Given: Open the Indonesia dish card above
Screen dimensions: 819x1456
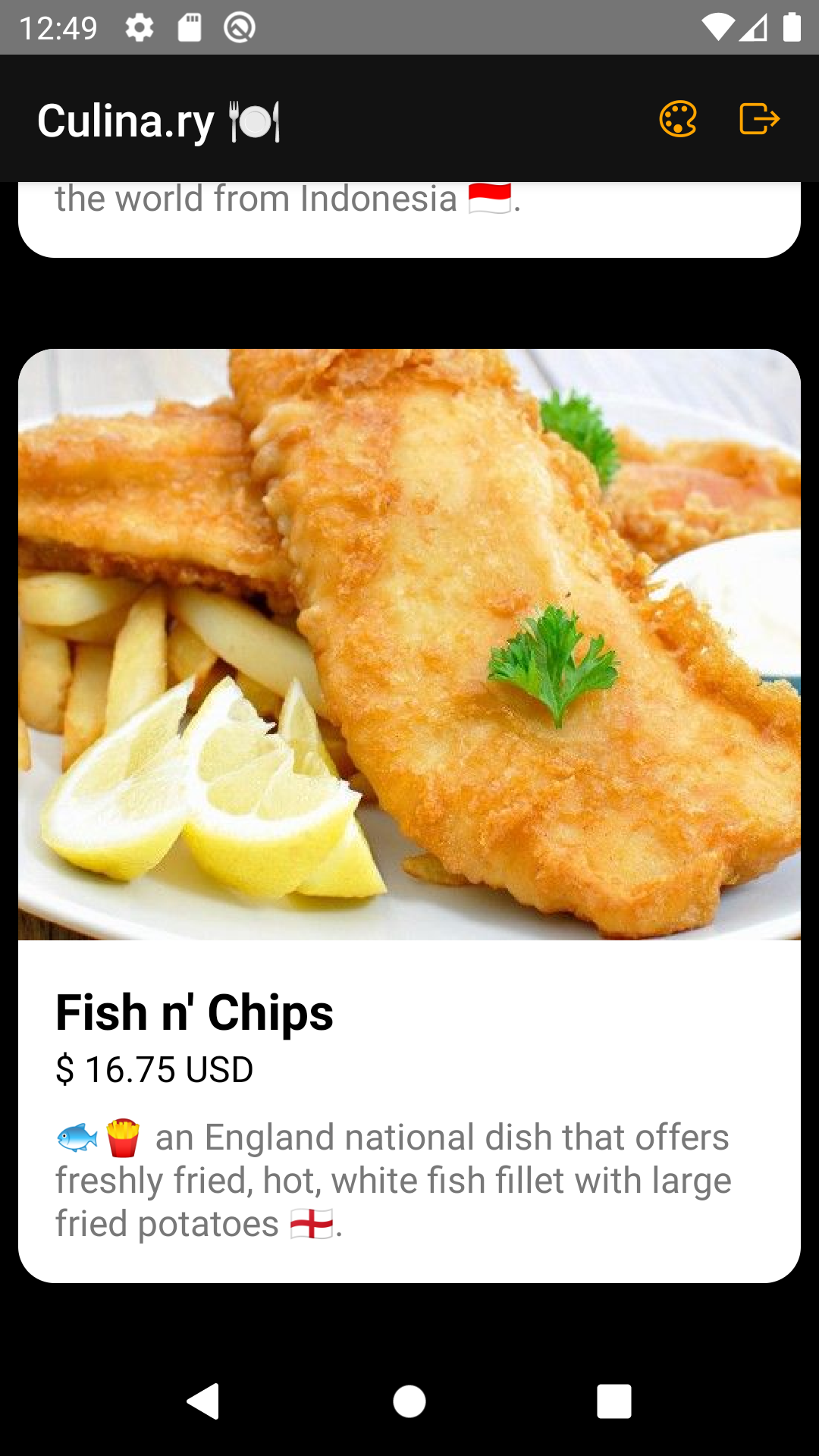Looking at the screenshot, I should [x=409, y=219].
